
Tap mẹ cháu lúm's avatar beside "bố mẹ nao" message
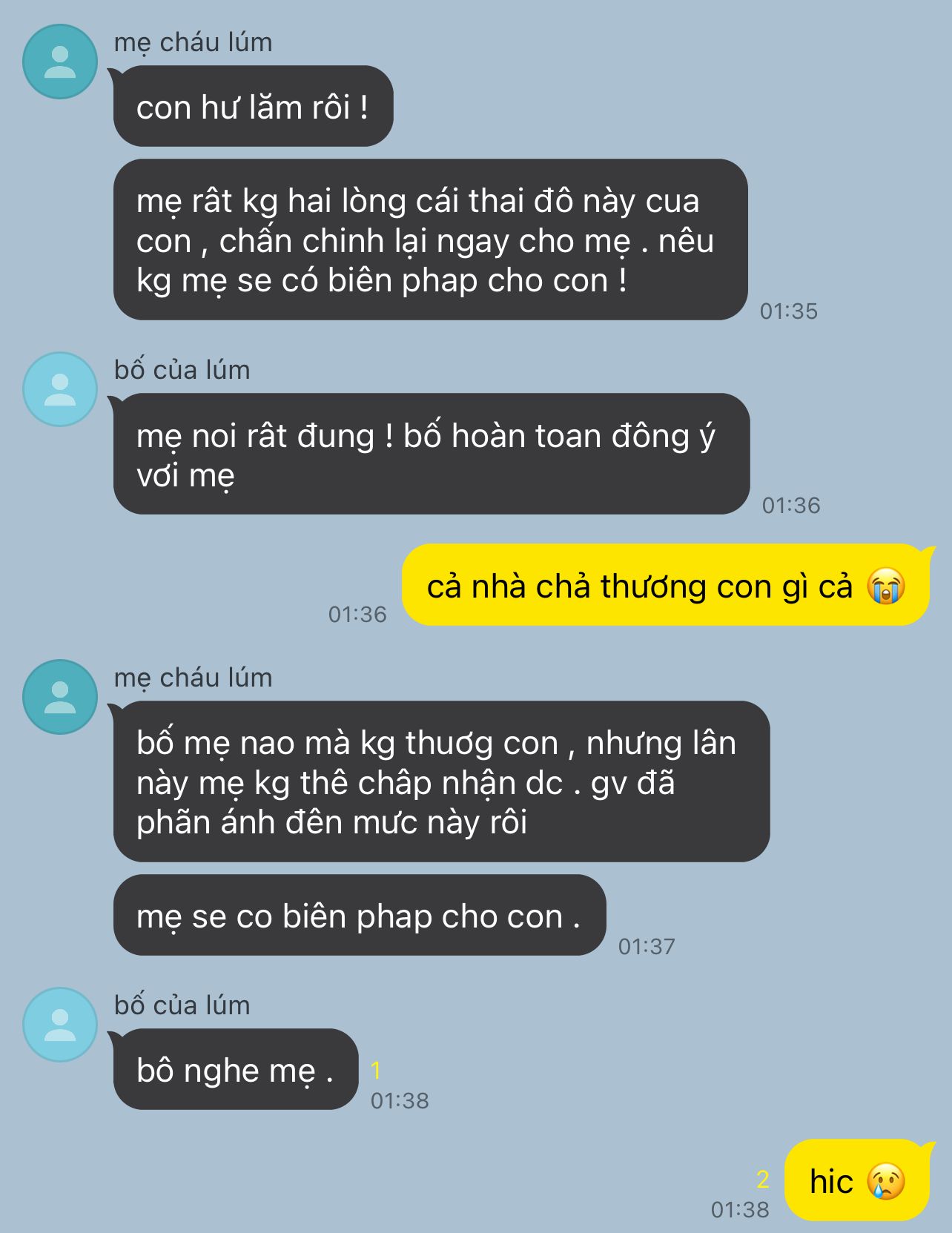pyautogui.click(x=60, y=697)
